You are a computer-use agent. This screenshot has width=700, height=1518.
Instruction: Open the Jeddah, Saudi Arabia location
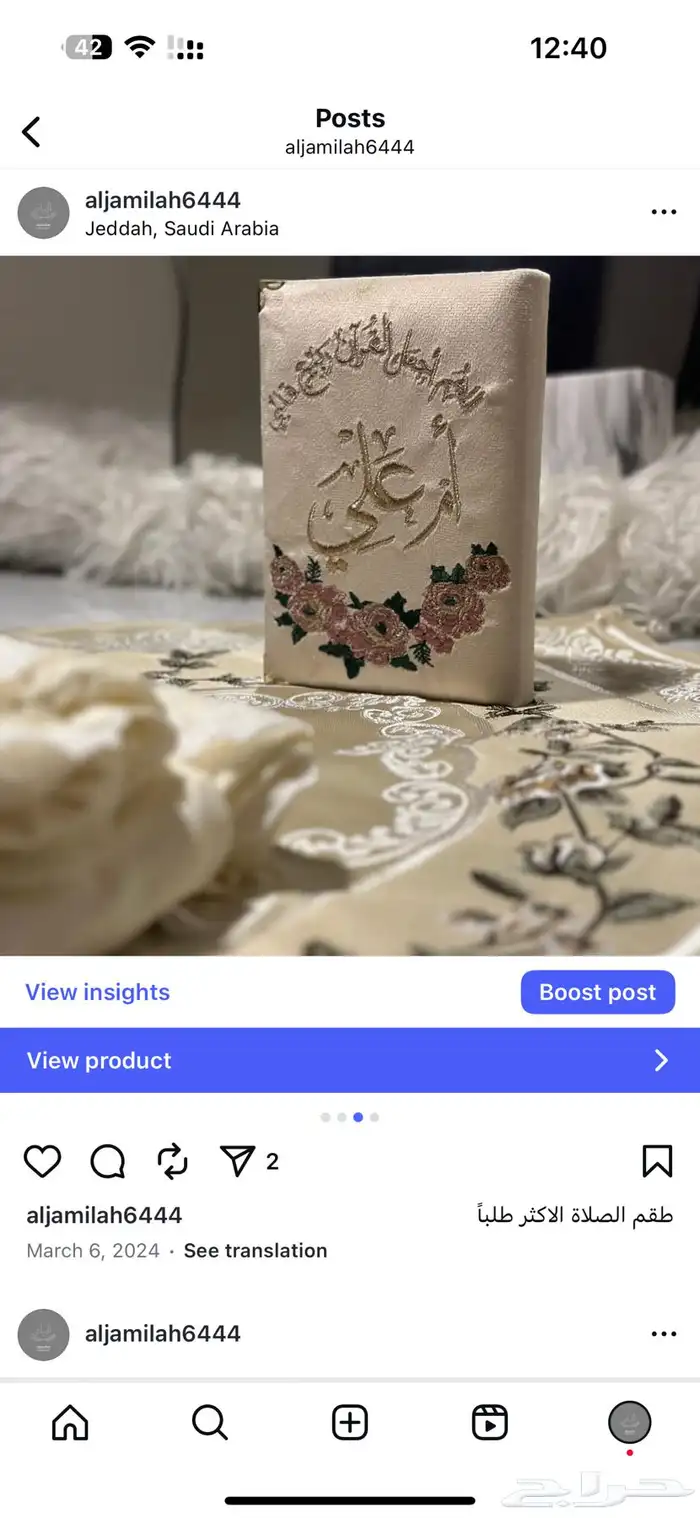181,228
